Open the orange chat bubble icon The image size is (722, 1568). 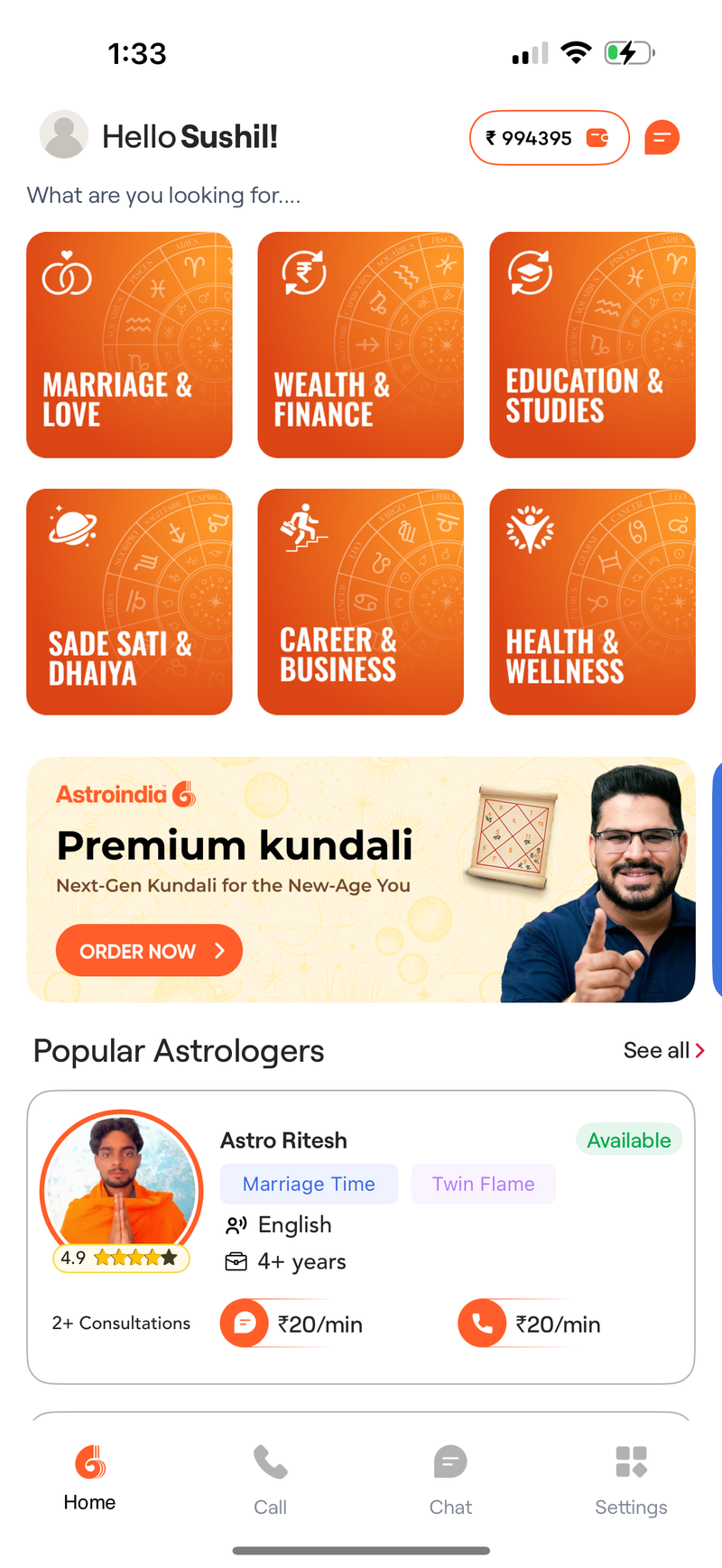662,138
